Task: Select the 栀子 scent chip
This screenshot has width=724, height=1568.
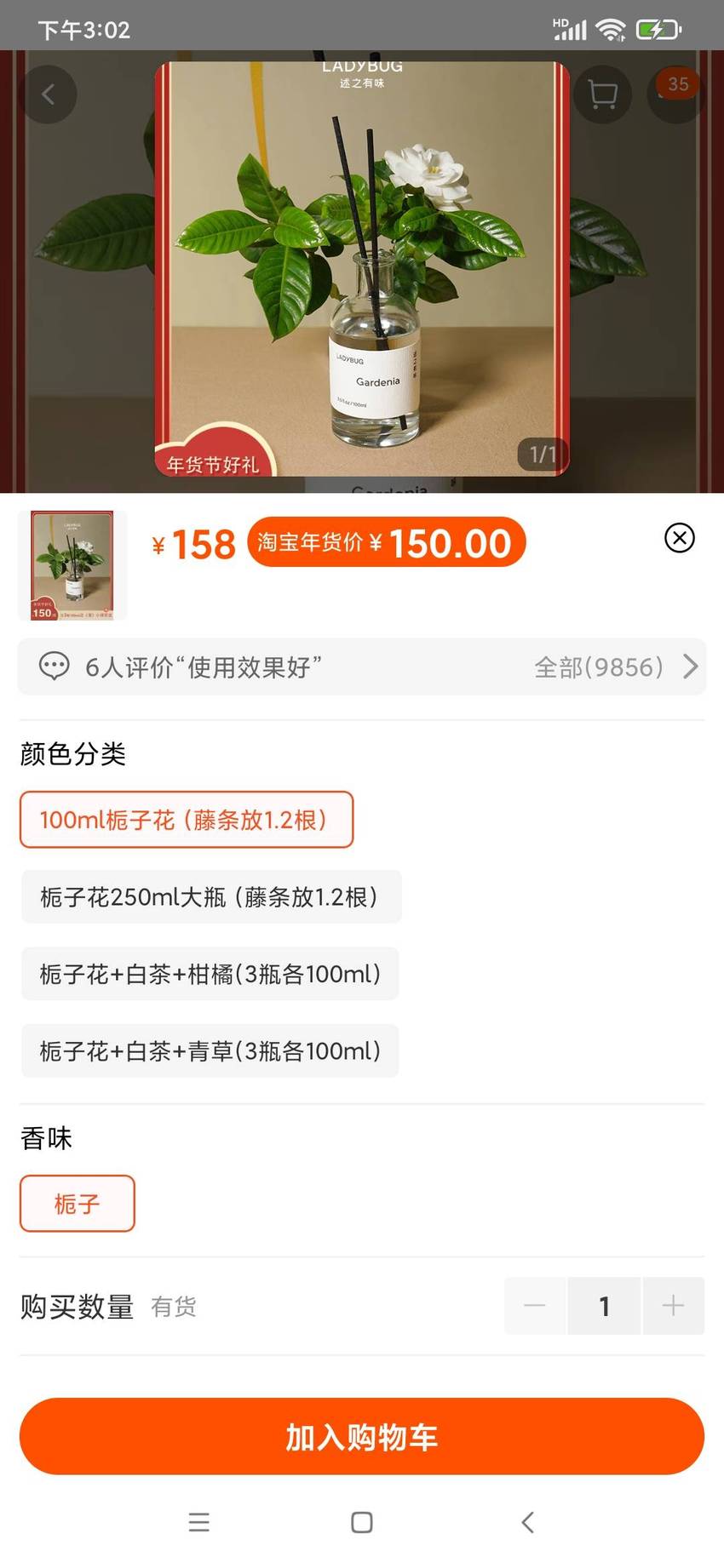Action: tap(78, 1204)
